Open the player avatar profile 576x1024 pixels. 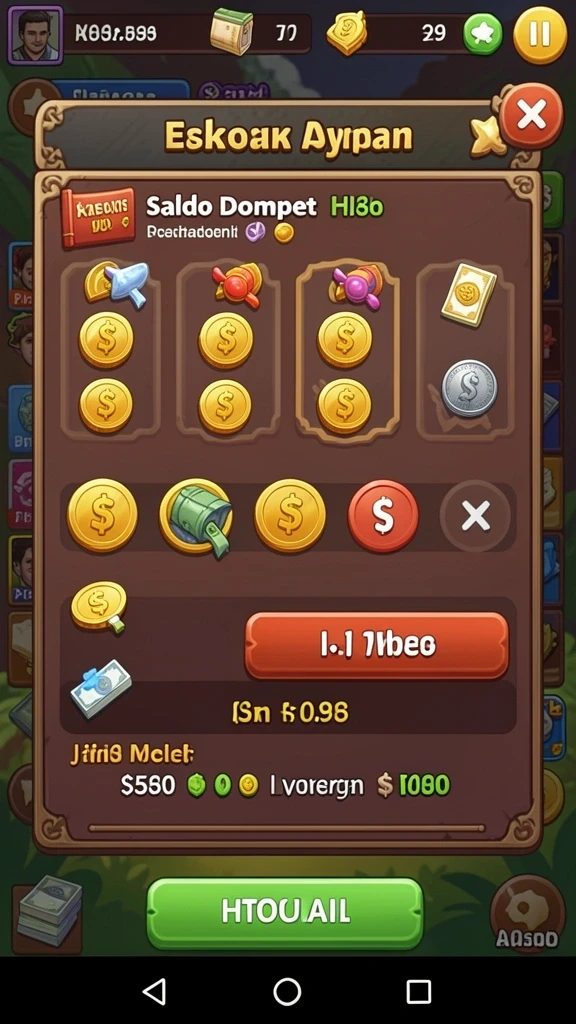click(36, 35)
